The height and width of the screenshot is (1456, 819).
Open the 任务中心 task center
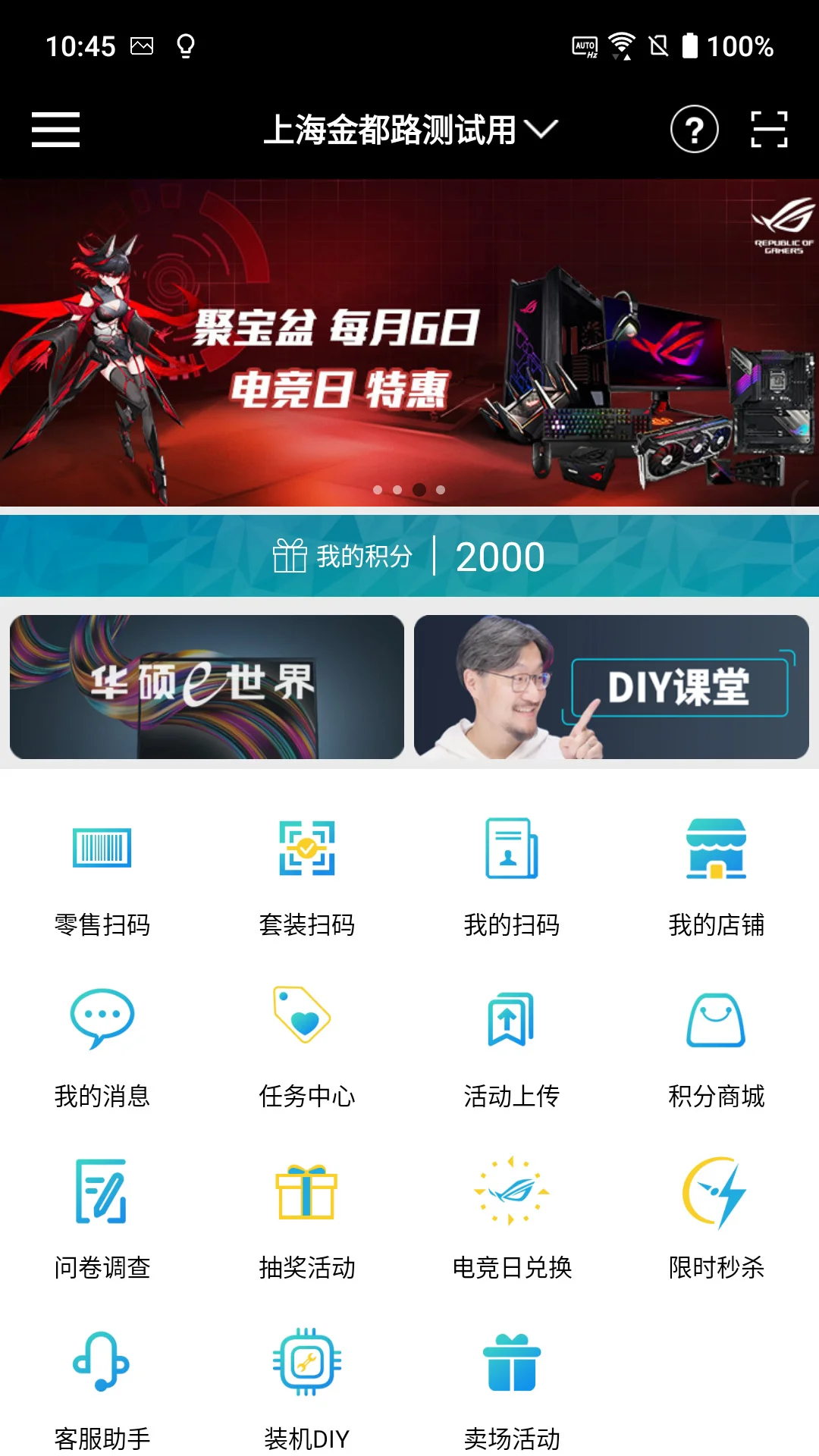[306, 1046]
